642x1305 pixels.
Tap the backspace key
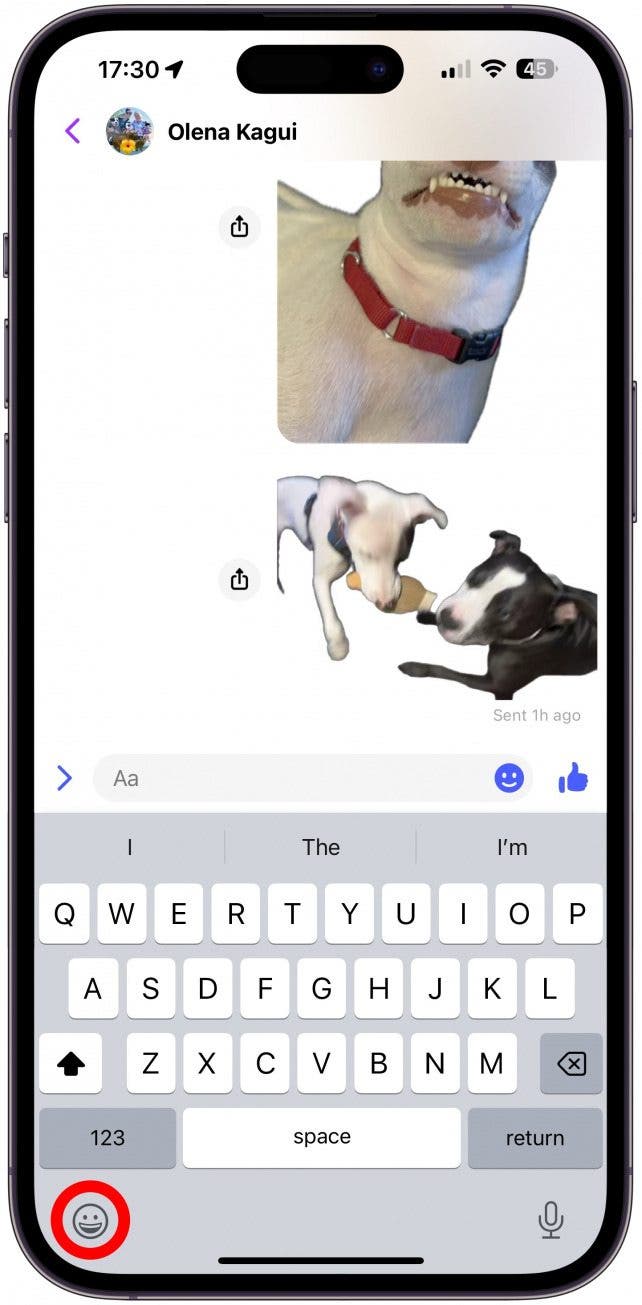(x=571, y=1064)
